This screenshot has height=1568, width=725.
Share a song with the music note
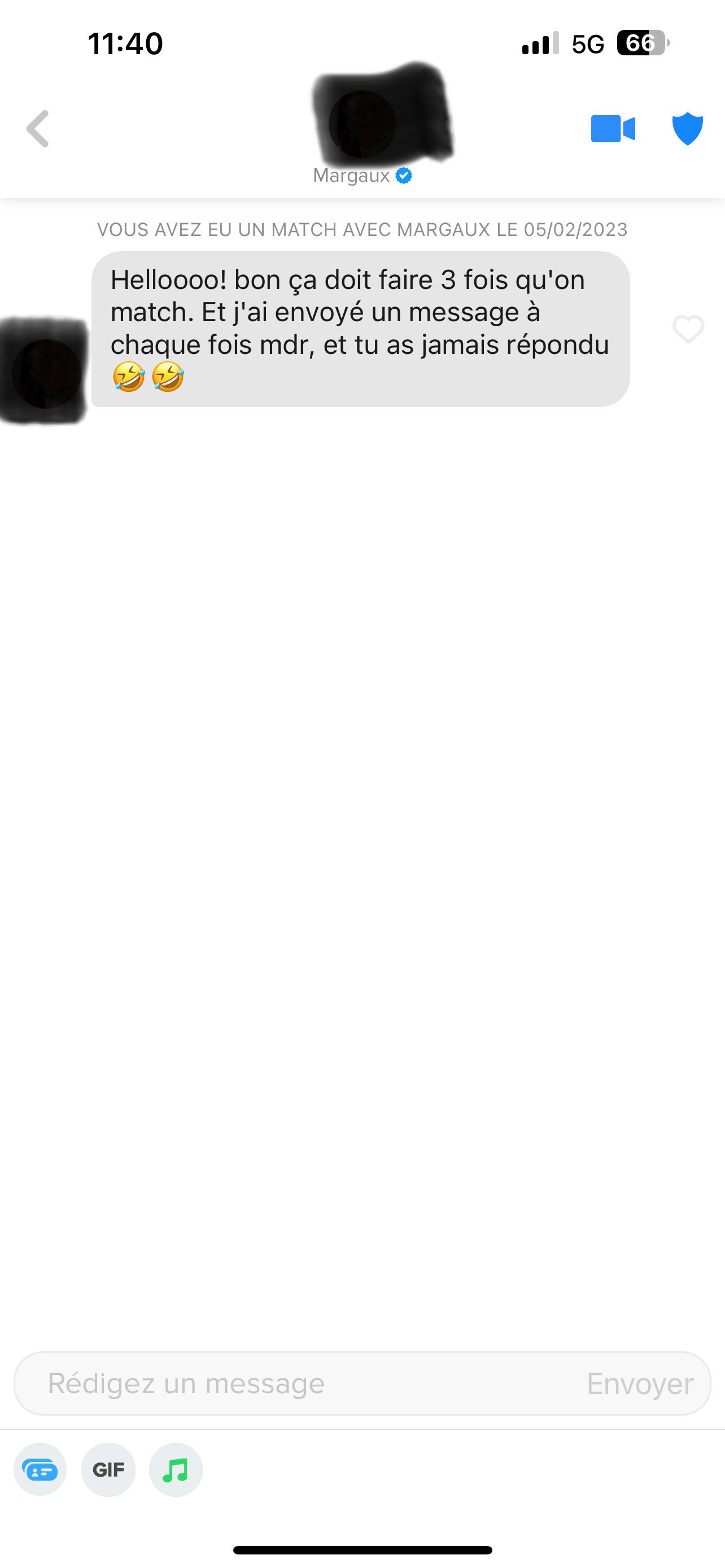(x=176, y=1470)
